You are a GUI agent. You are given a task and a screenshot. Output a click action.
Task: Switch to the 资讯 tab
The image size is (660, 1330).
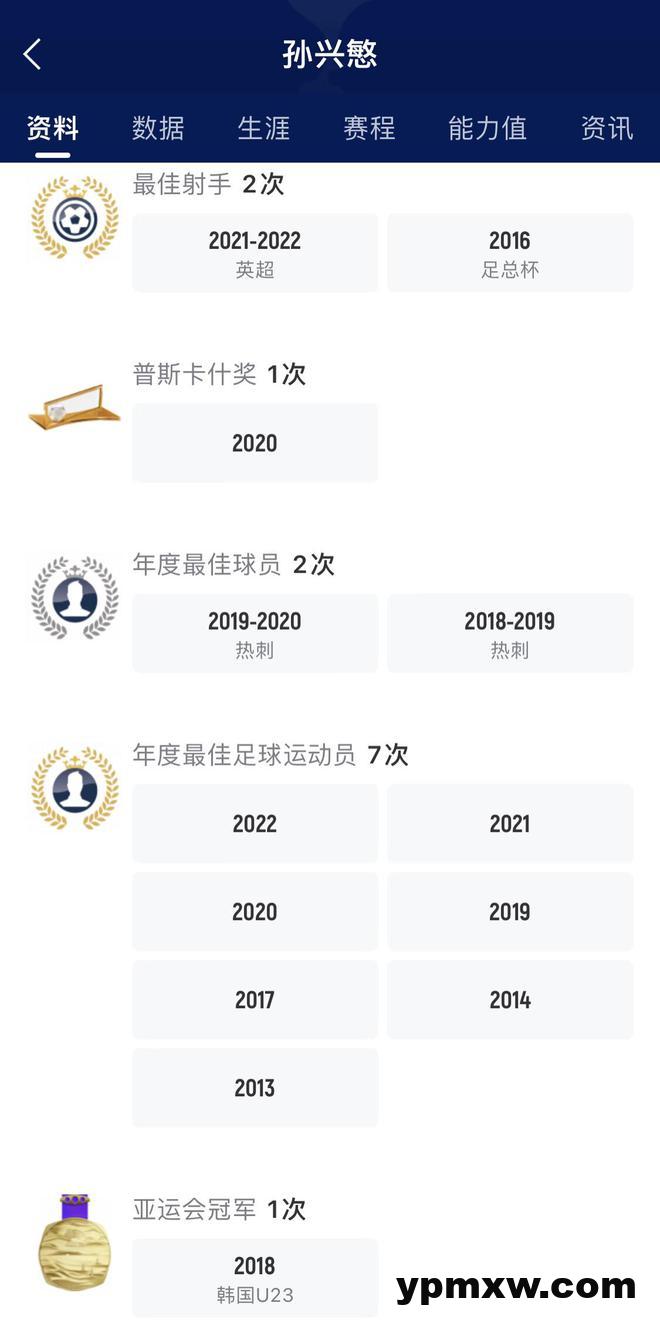(607, 129)
